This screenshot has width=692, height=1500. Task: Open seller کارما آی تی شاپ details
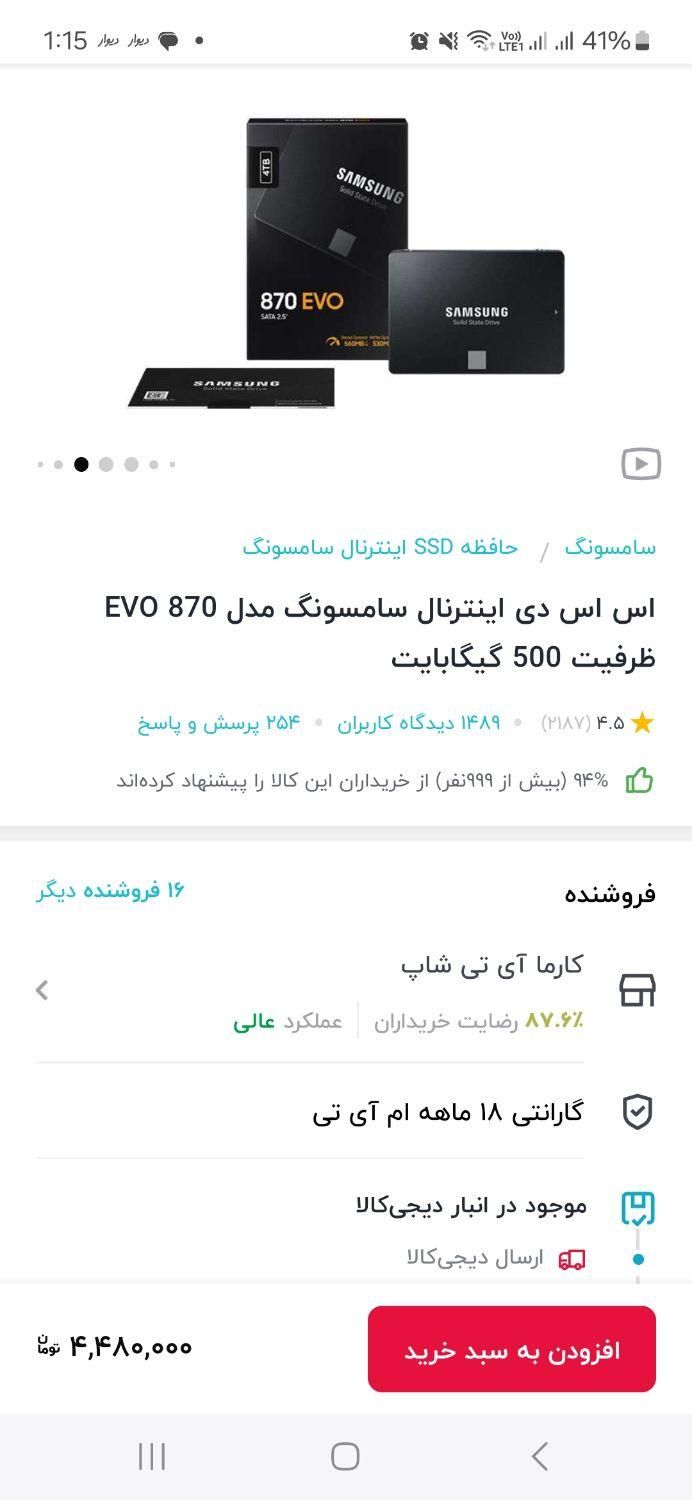pos(346,991)
